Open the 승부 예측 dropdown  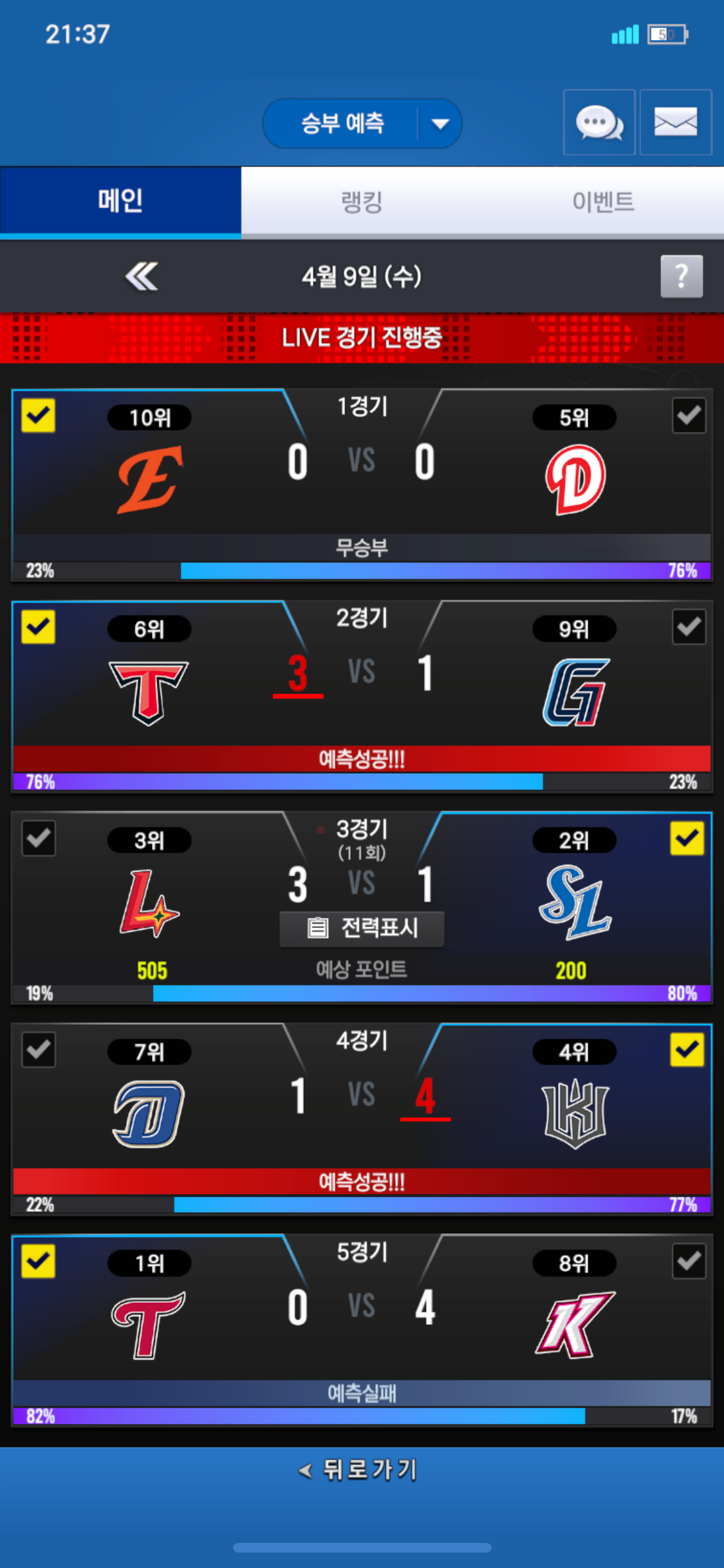(x=362, y=123)
